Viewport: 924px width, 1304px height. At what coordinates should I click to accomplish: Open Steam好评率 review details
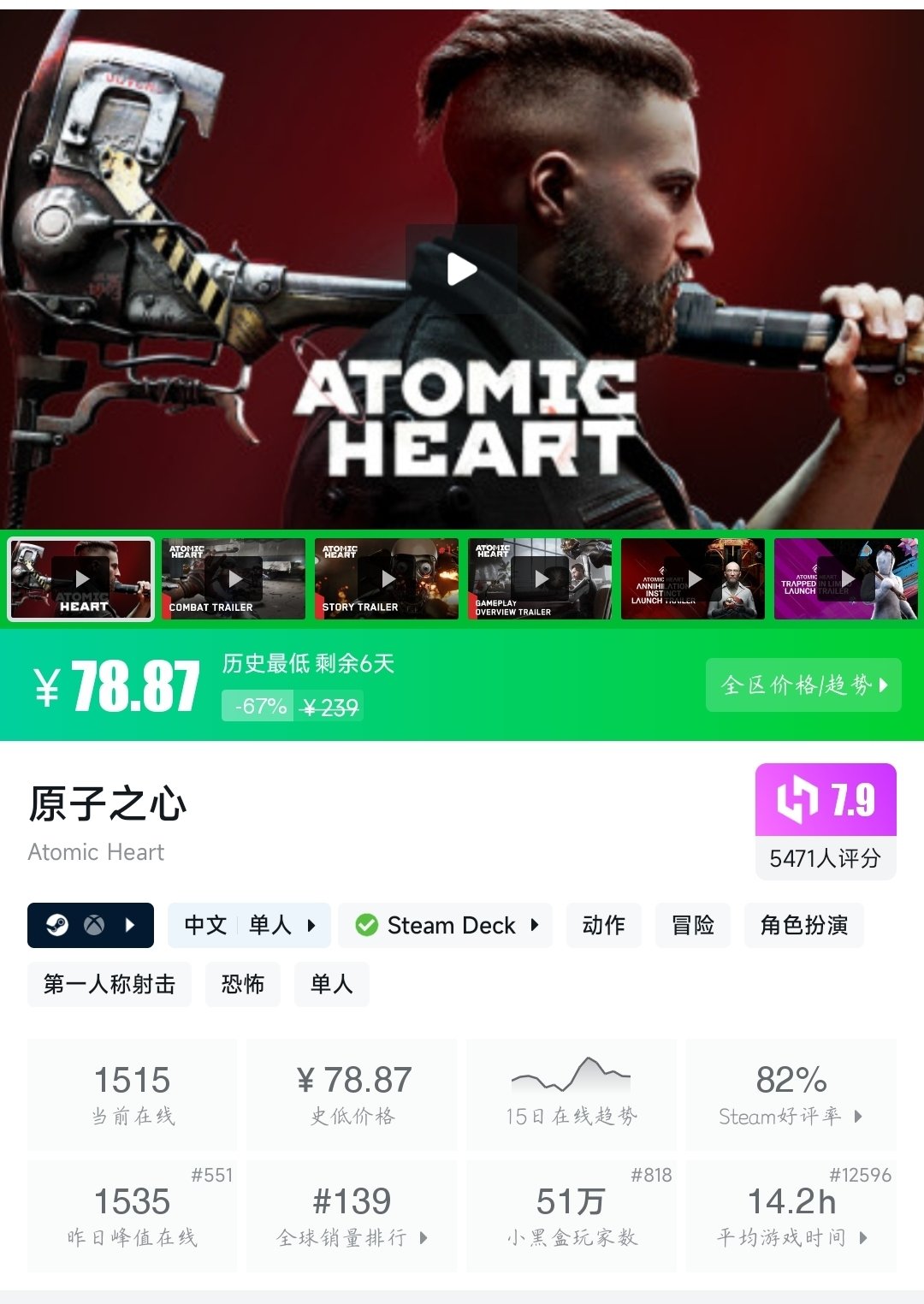(x=791, y=1094)
